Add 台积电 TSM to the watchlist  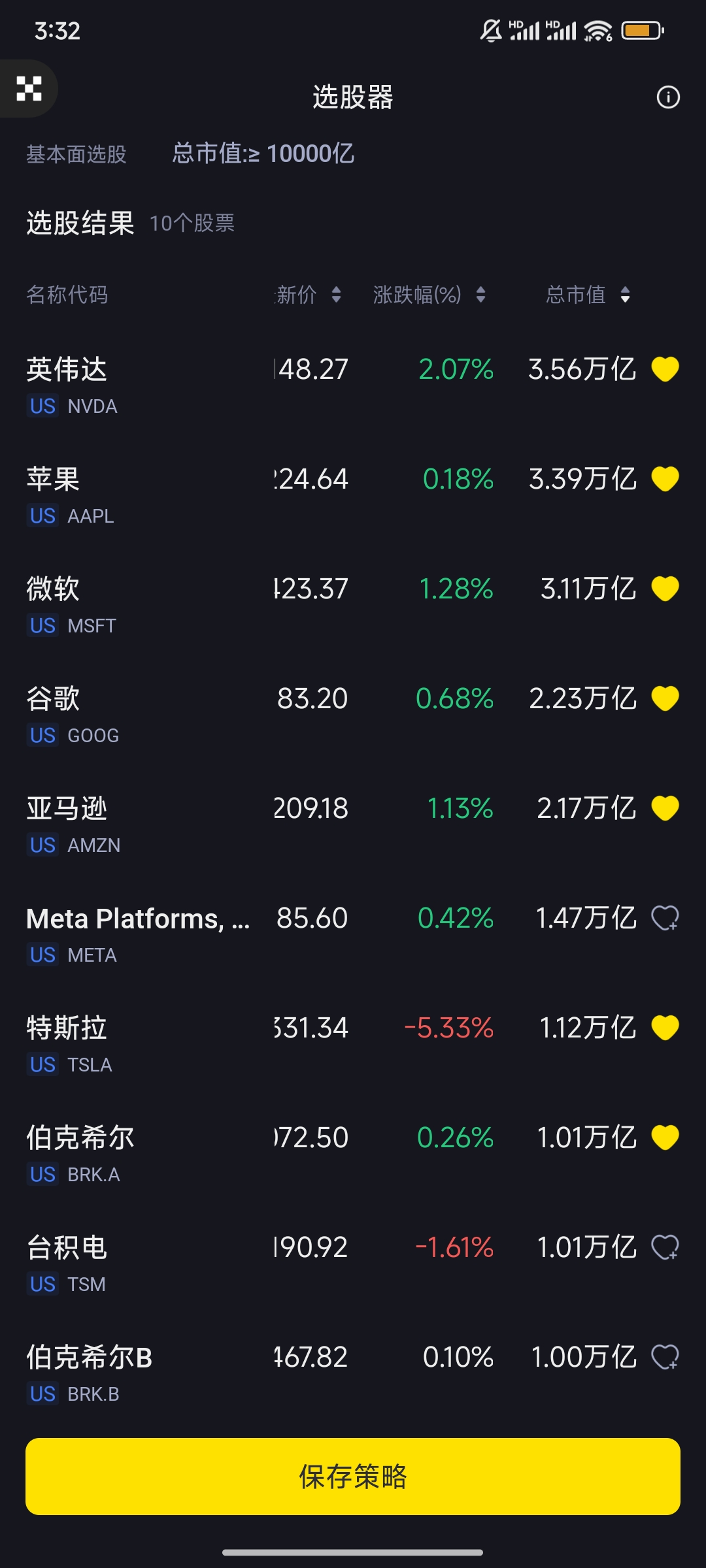665,1247
